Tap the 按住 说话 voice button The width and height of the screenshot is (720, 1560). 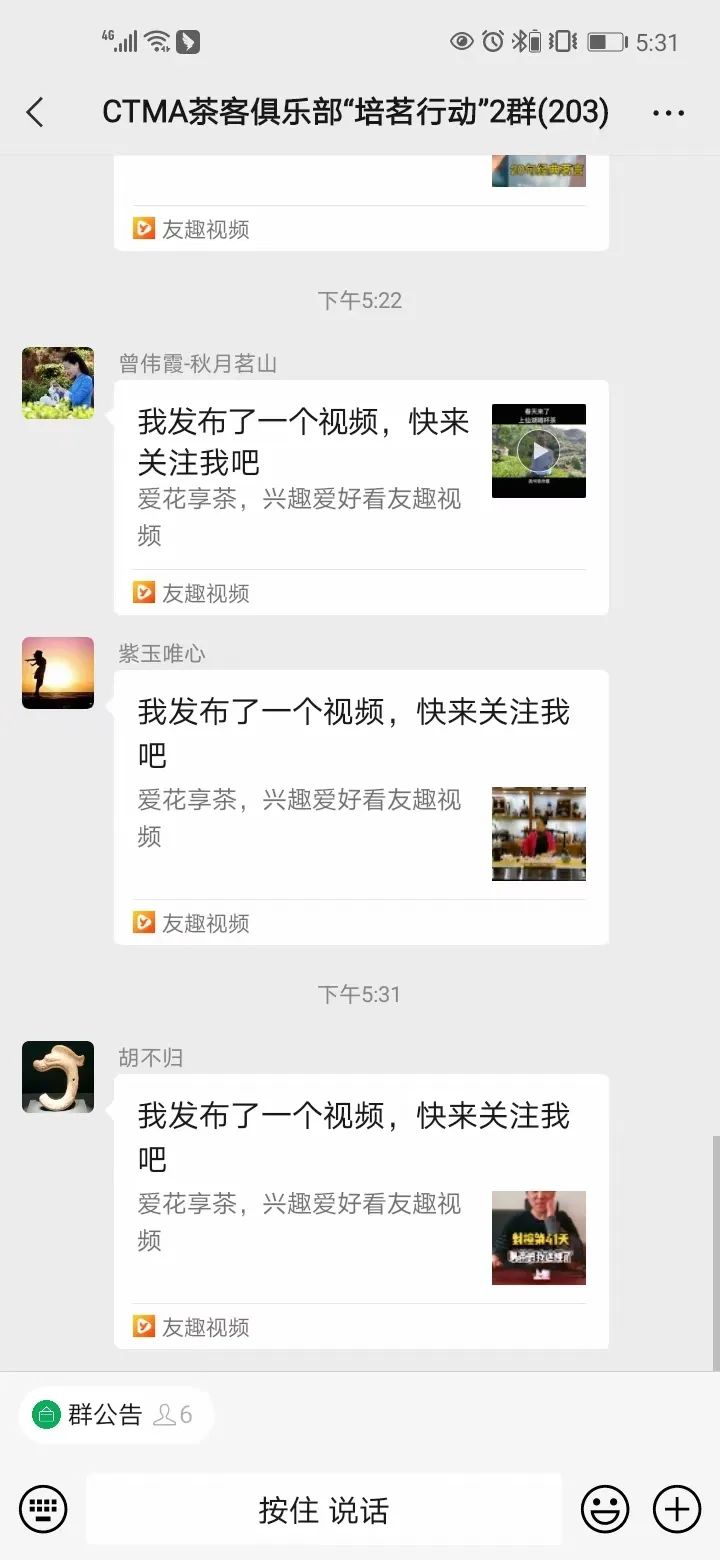[323, 1509]
